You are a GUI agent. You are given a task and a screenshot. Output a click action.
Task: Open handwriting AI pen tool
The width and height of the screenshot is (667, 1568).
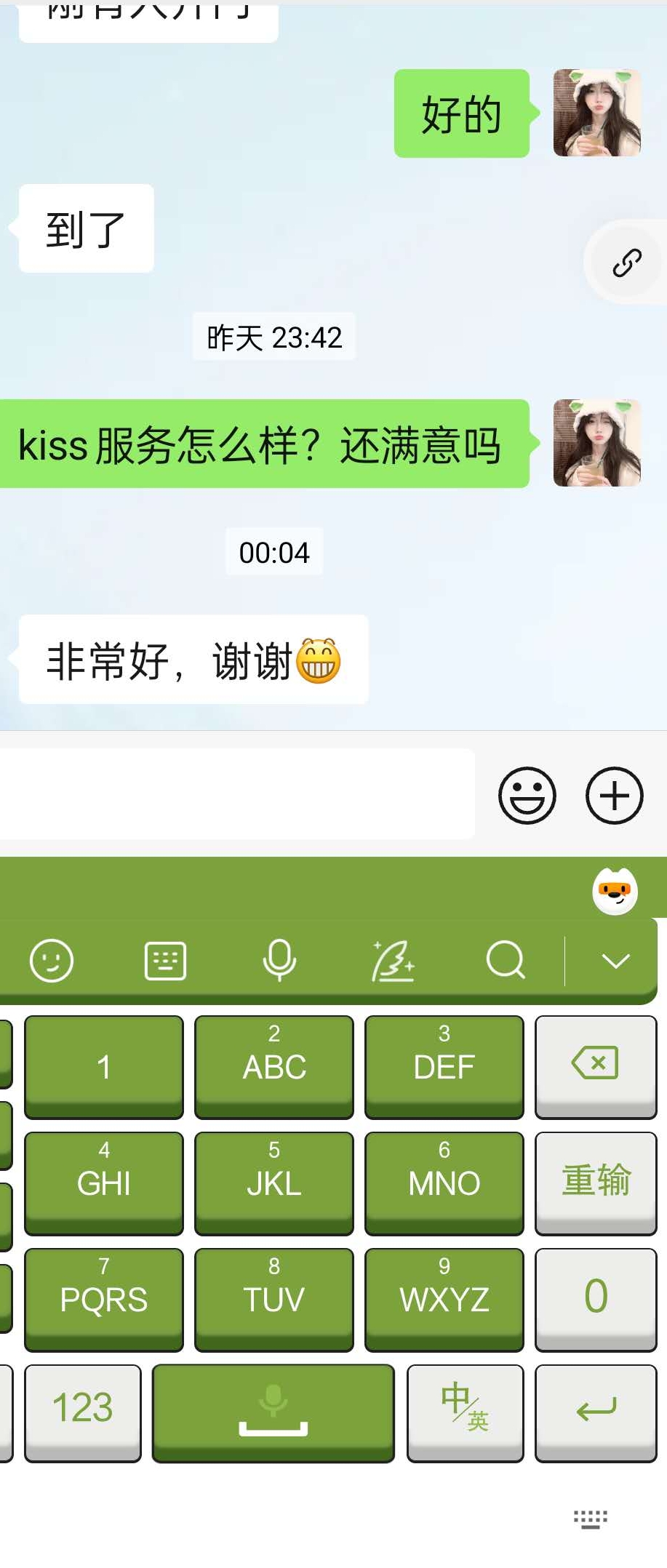pyautogui.click(x=393, y=960)
